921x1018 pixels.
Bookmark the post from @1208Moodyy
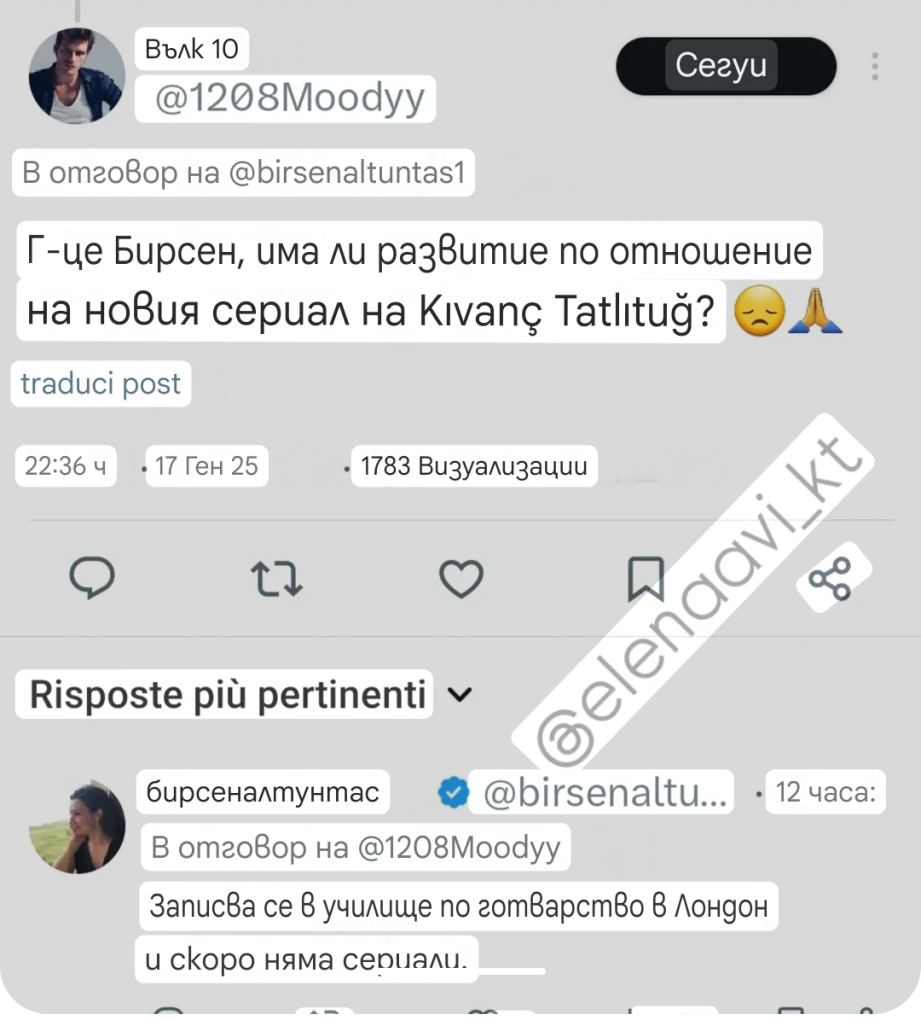coord(645,578)
